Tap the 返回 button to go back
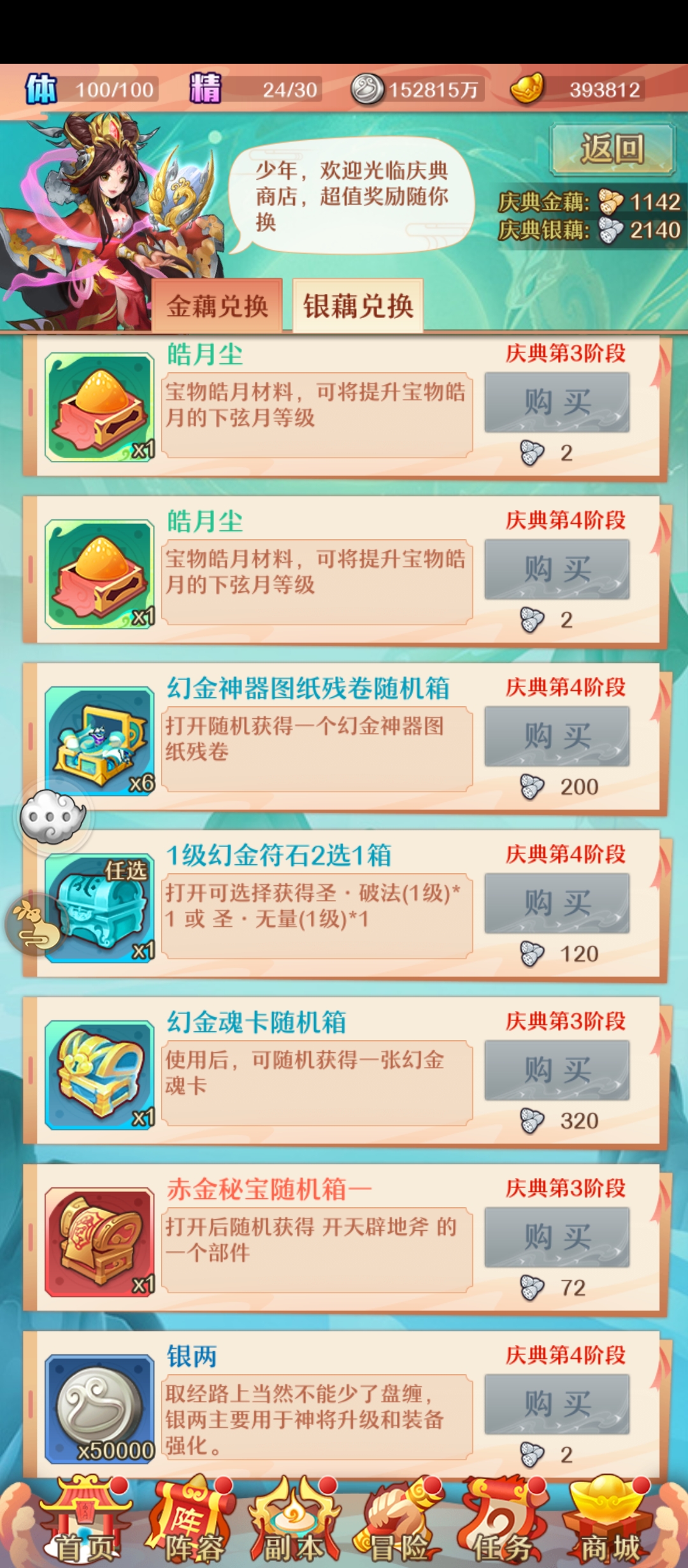Viewport: 688px width, 1568px height. [612, 149]
